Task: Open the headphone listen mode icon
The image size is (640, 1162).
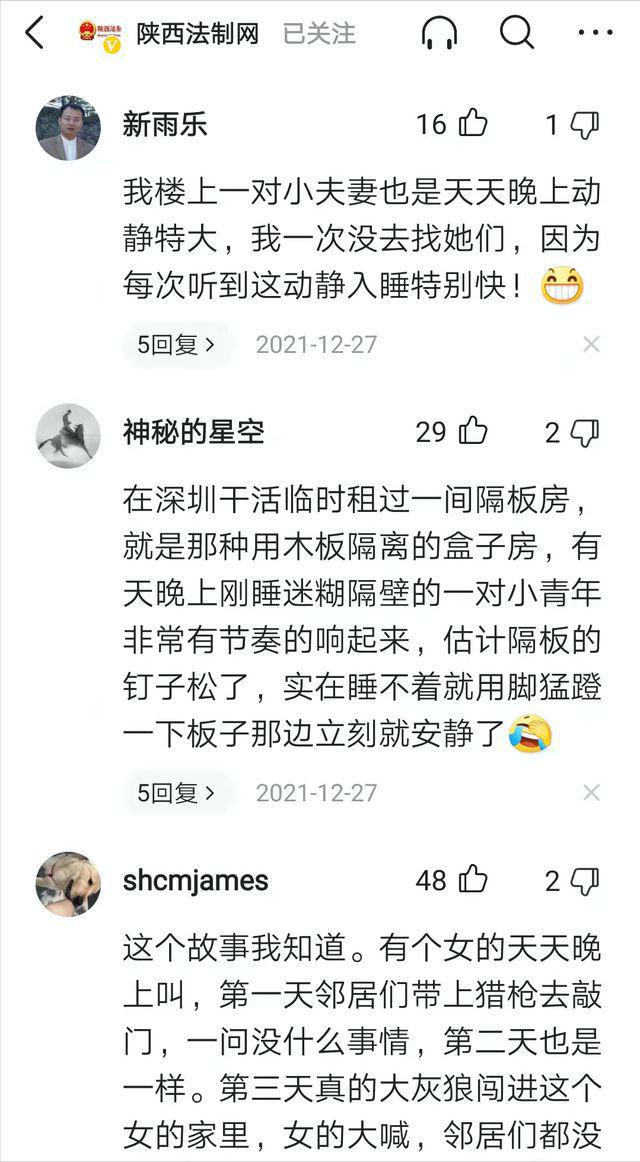Action: tap(440, 33)
